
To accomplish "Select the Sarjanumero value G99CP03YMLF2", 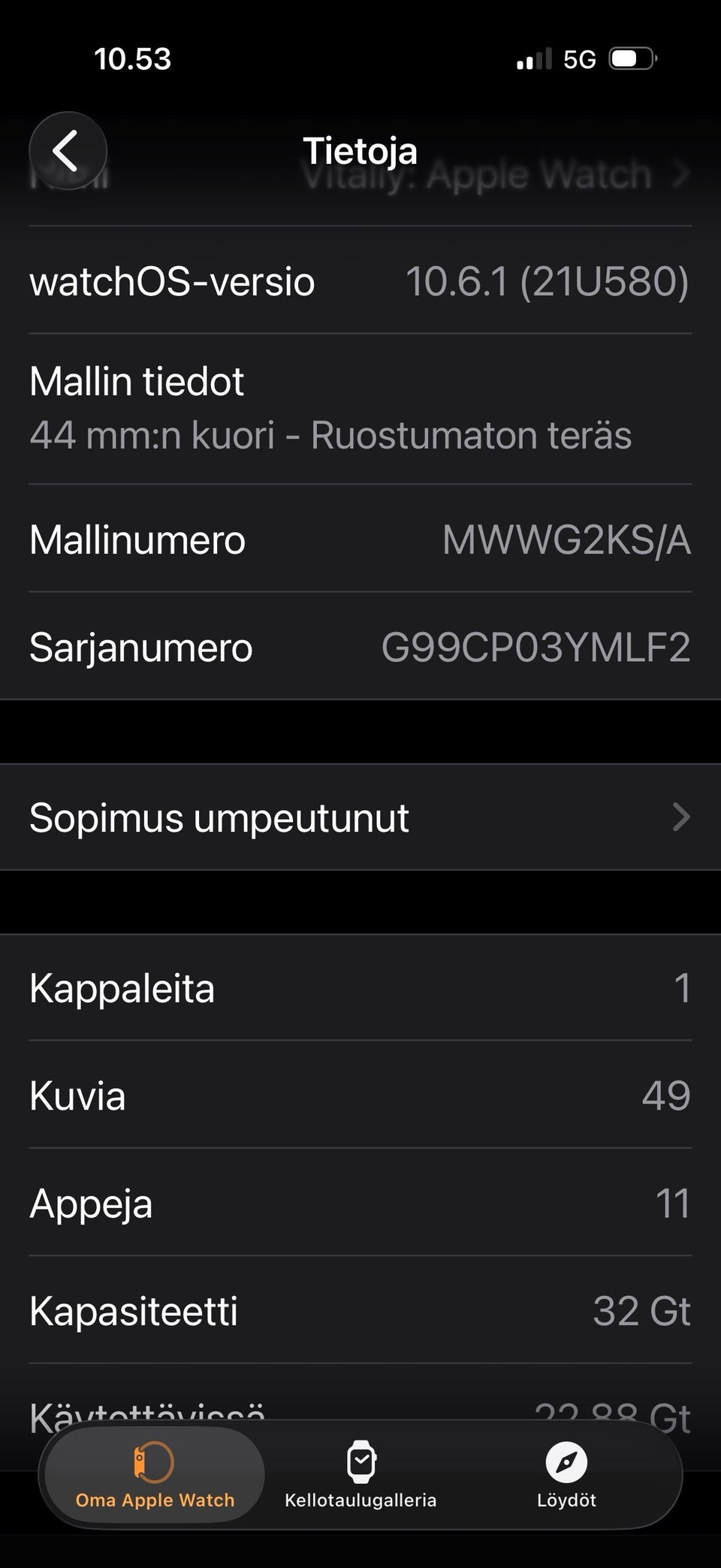I will (535, 646).
